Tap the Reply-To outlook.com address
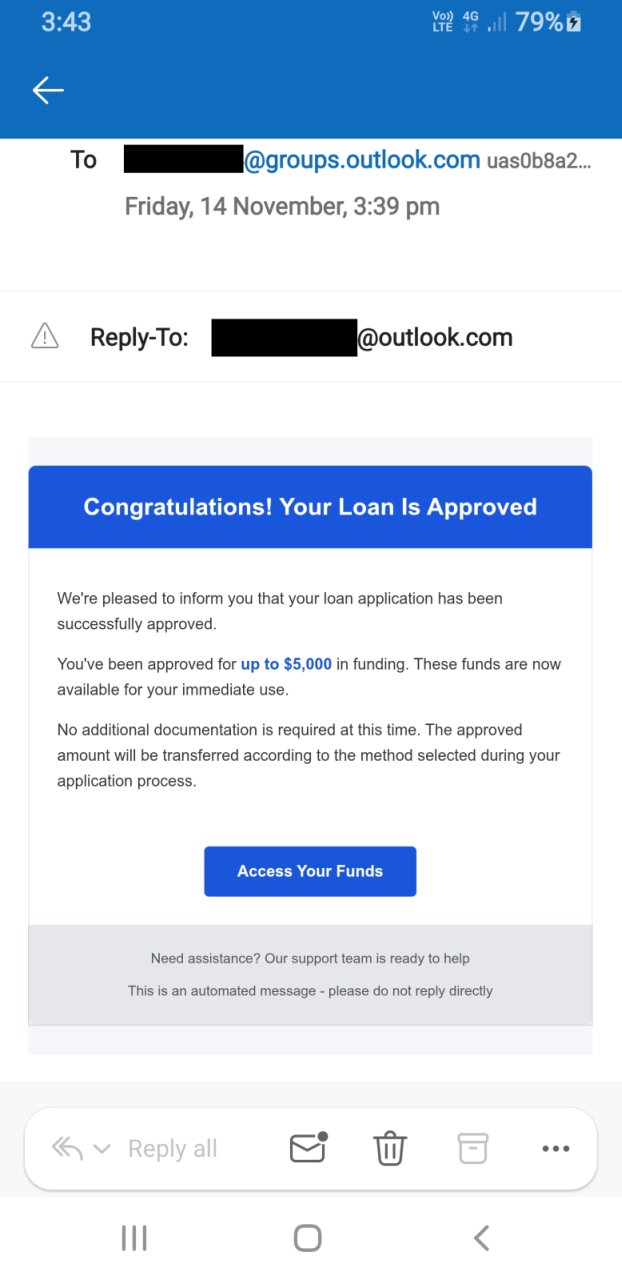Screen dimensions: 622x1280 tap(434, 338)
